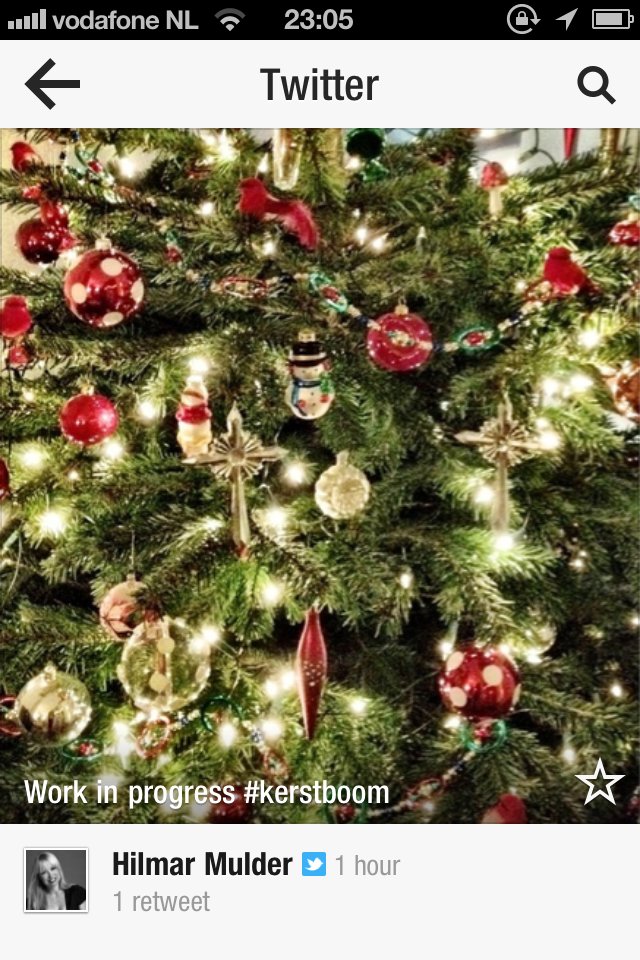Viewport: 640px width, 960px height.
Task: Open the search magnifier
Action: tap(596, 85)
